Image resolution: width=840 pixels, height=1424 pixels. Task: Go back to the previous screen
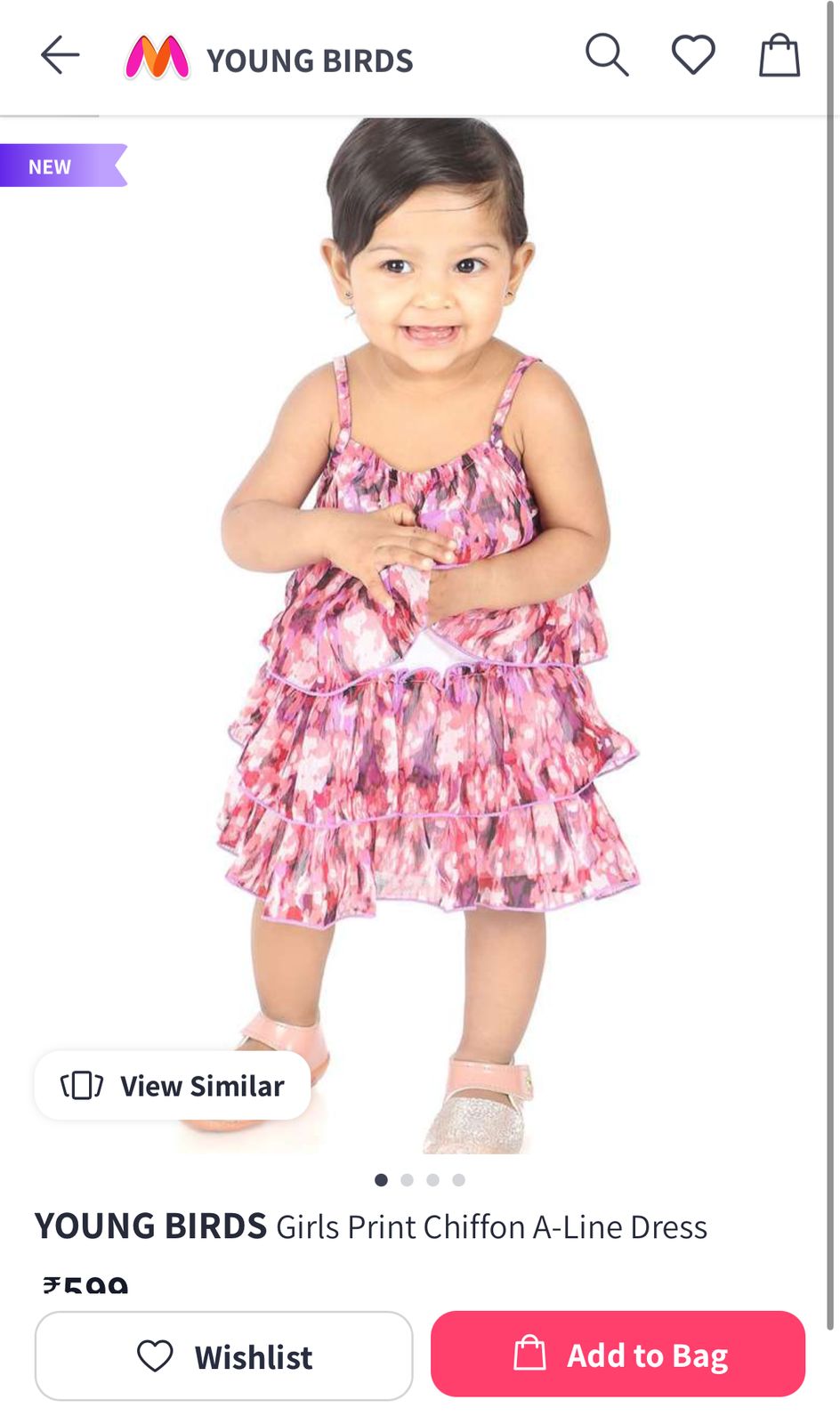(61, 55)
